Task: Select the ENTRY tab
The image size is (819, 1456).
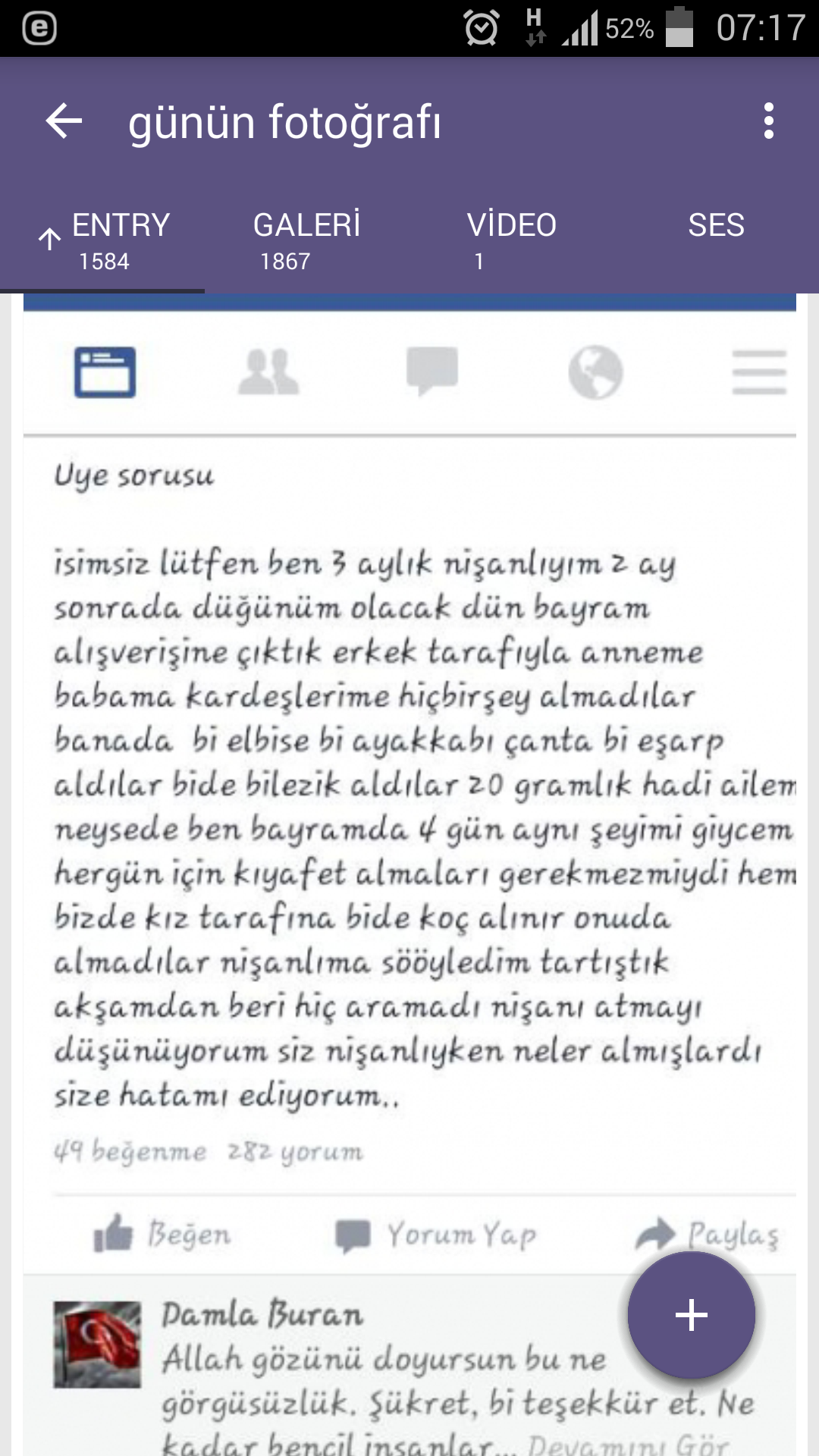Action: [x=104, y=240]
